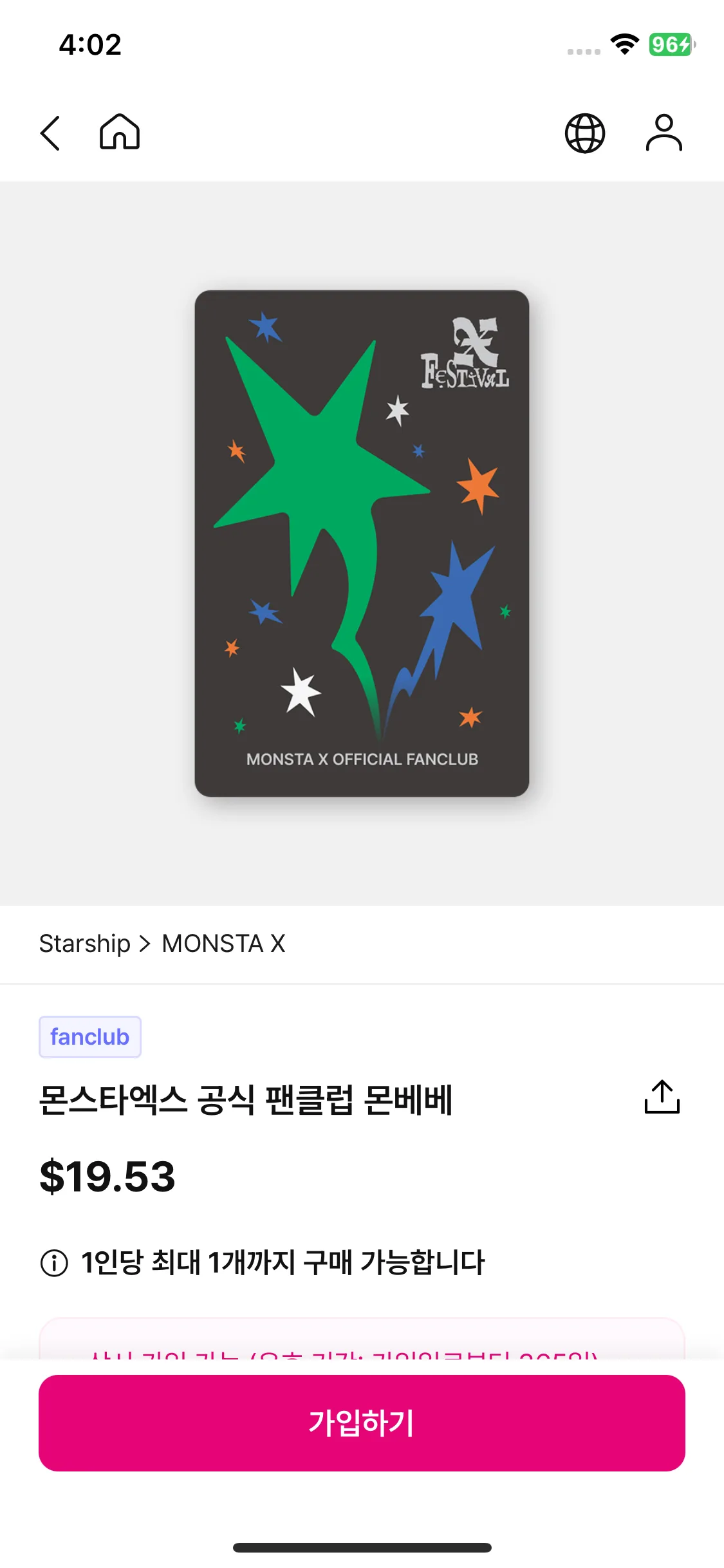This screenshot has height=1568, width=724.
Task: Open the globe language selector
Action: tap(585, 133)
